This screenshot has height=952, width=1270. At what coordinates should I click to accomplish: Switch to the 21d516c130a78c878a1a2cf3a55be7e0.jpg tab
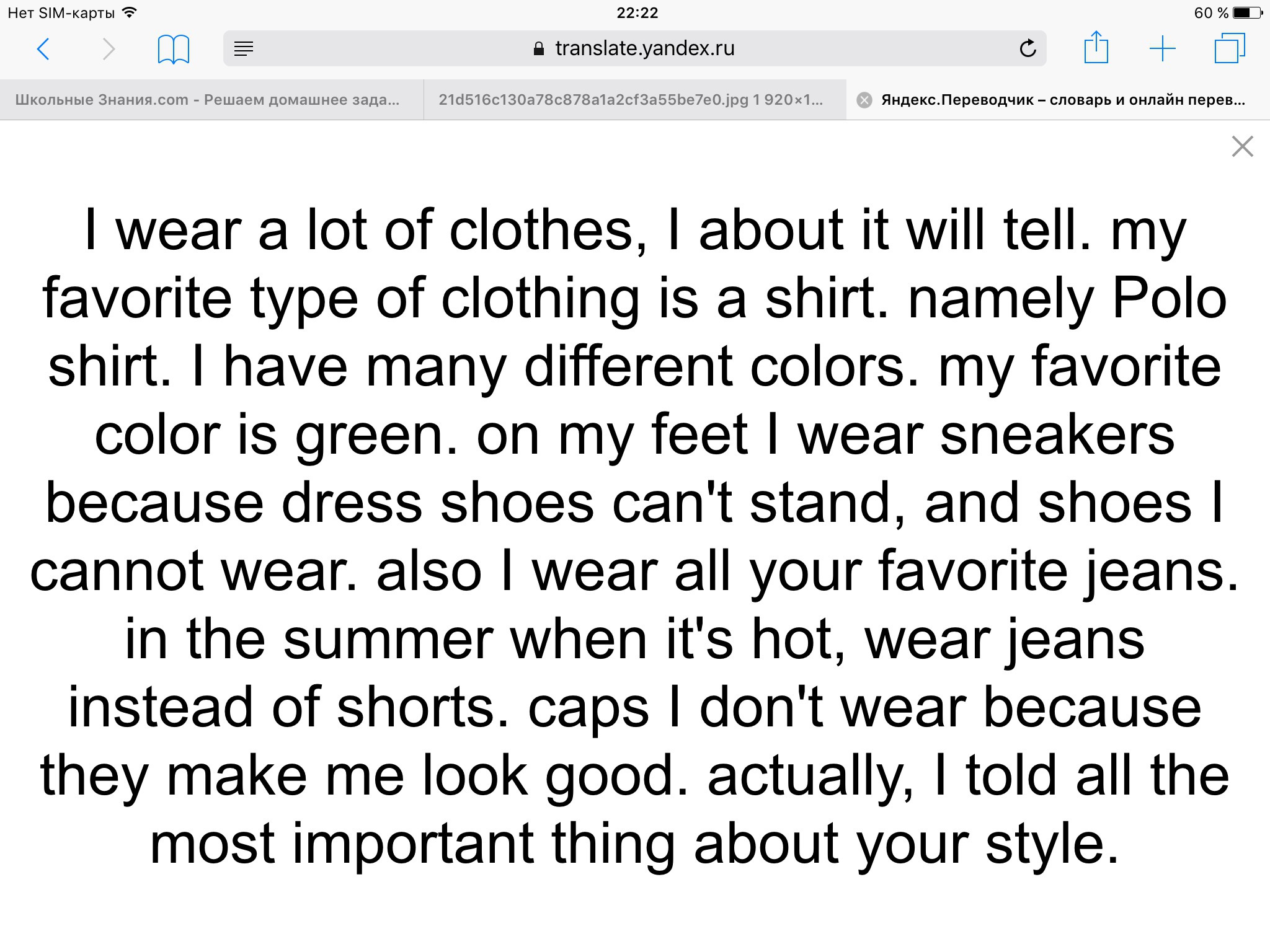[631, 100]
